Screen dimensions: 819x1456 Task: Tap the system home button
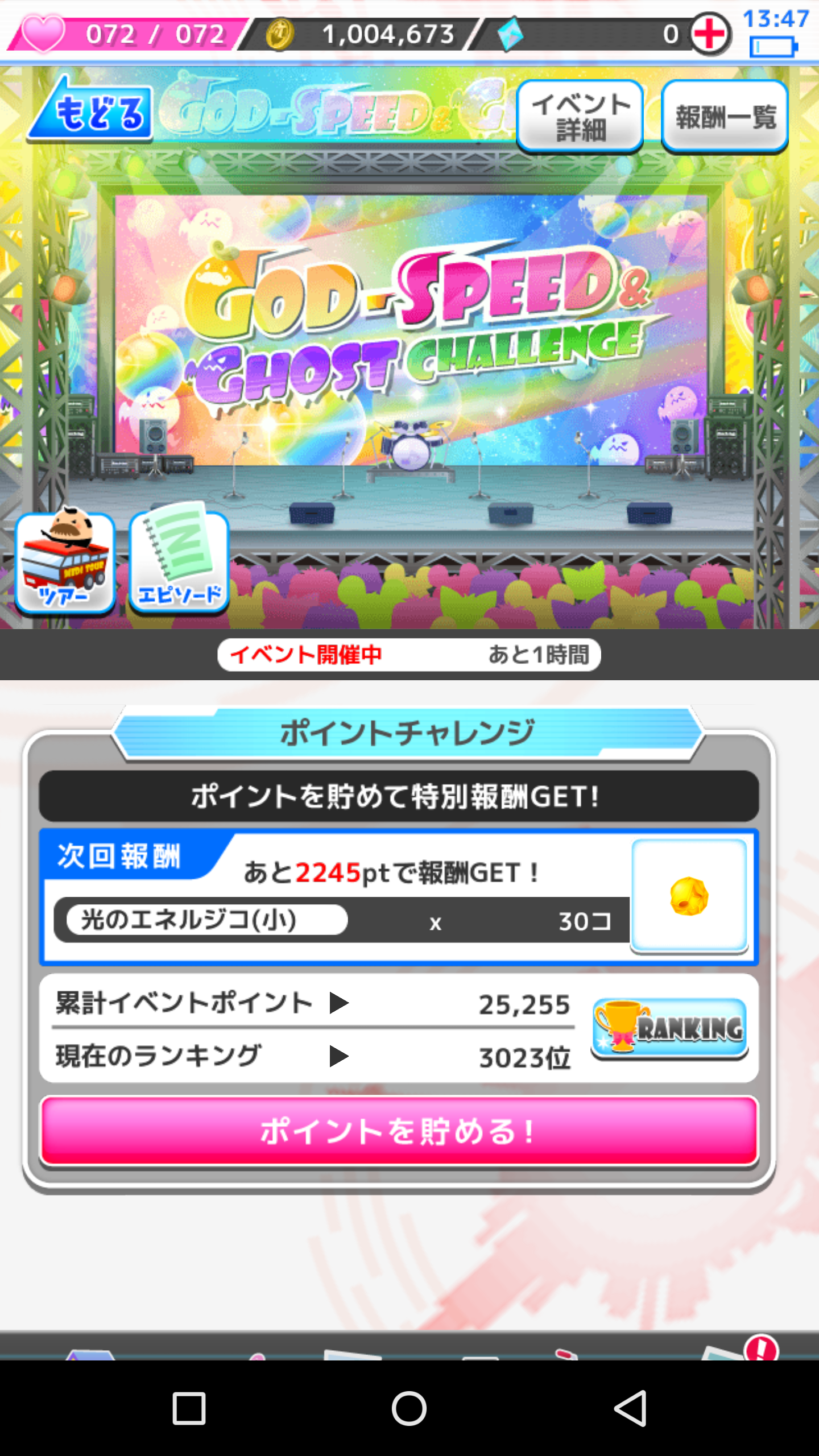(x=409, y=1409)
